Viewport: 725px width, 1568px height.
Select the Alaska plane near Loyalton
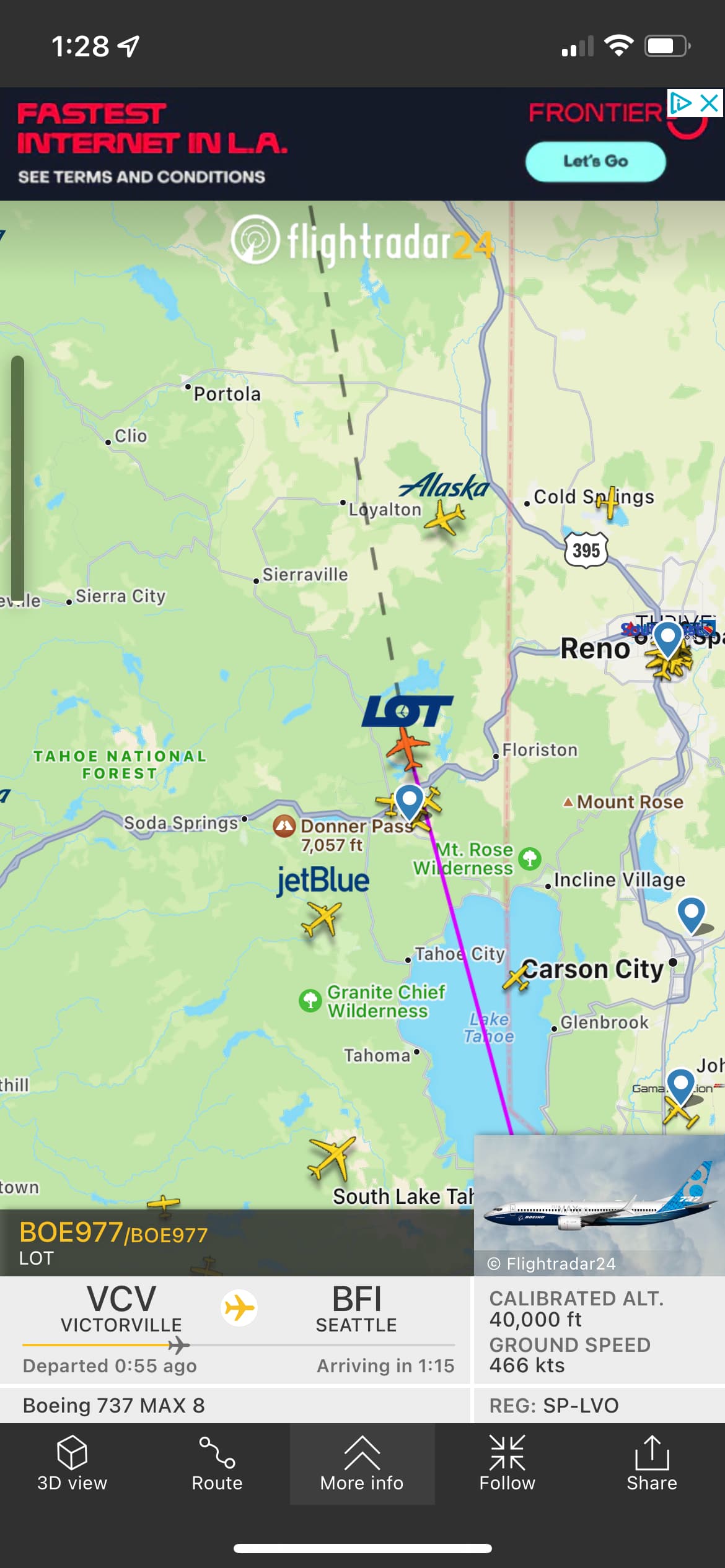point(444,517)
